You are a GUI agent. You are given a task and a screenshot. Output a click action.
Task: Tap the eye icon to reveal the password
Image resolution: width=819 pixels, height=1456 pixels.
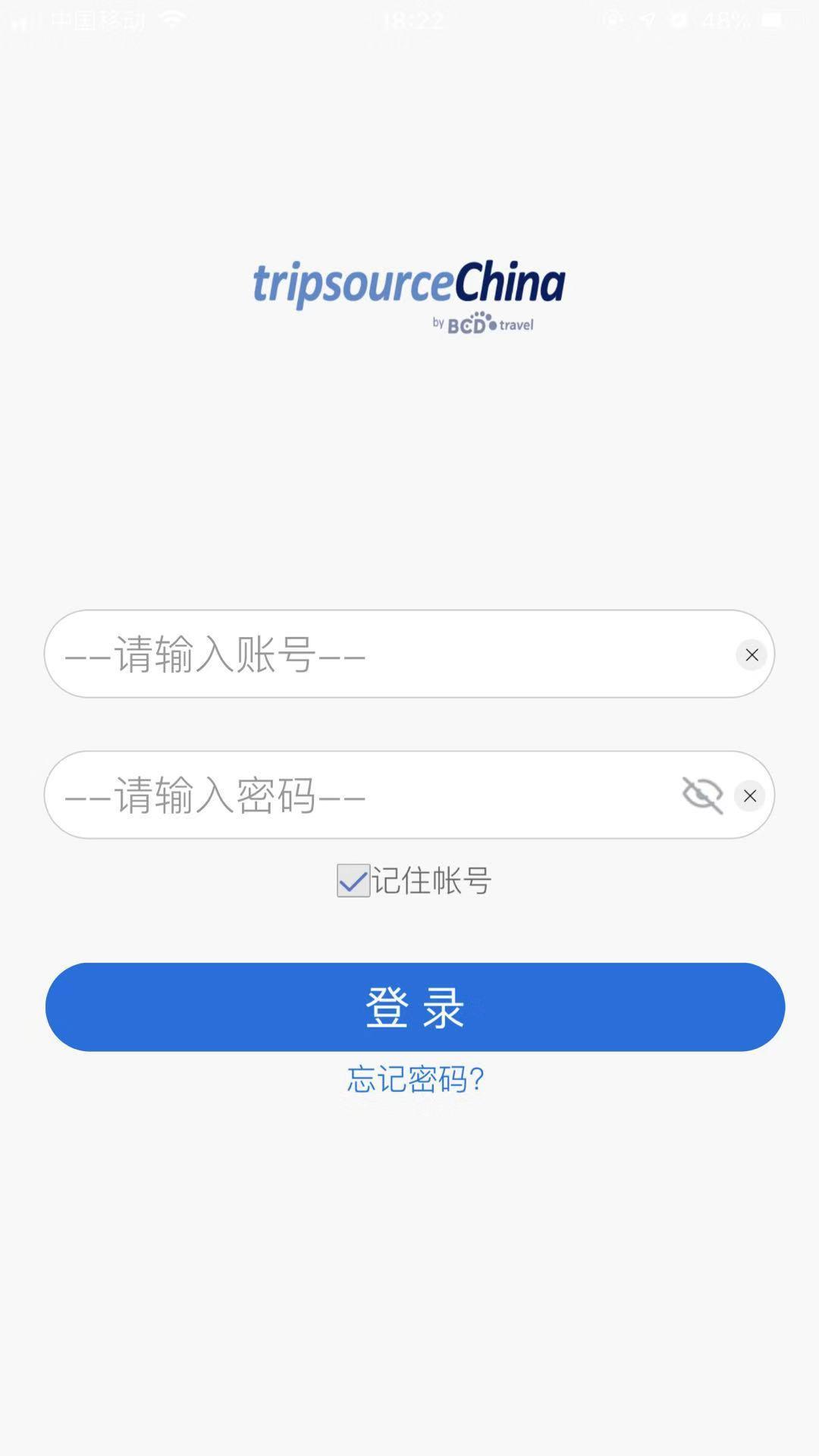(701, 795)
